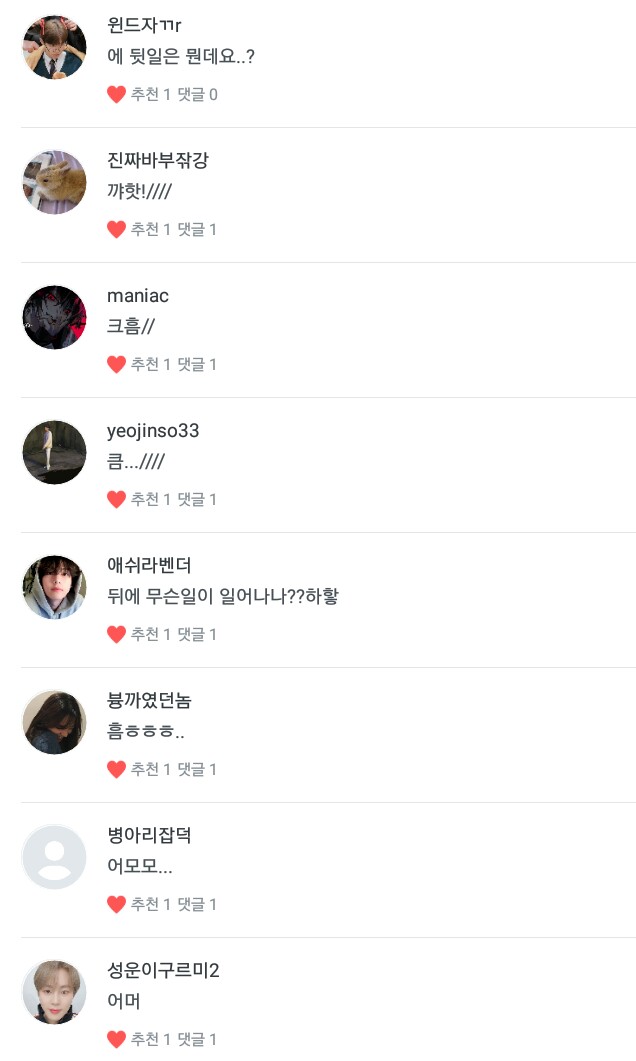Open 애쉬라벤더's profile photo
Screen dimensions: 636x1061
coord(55,587)
